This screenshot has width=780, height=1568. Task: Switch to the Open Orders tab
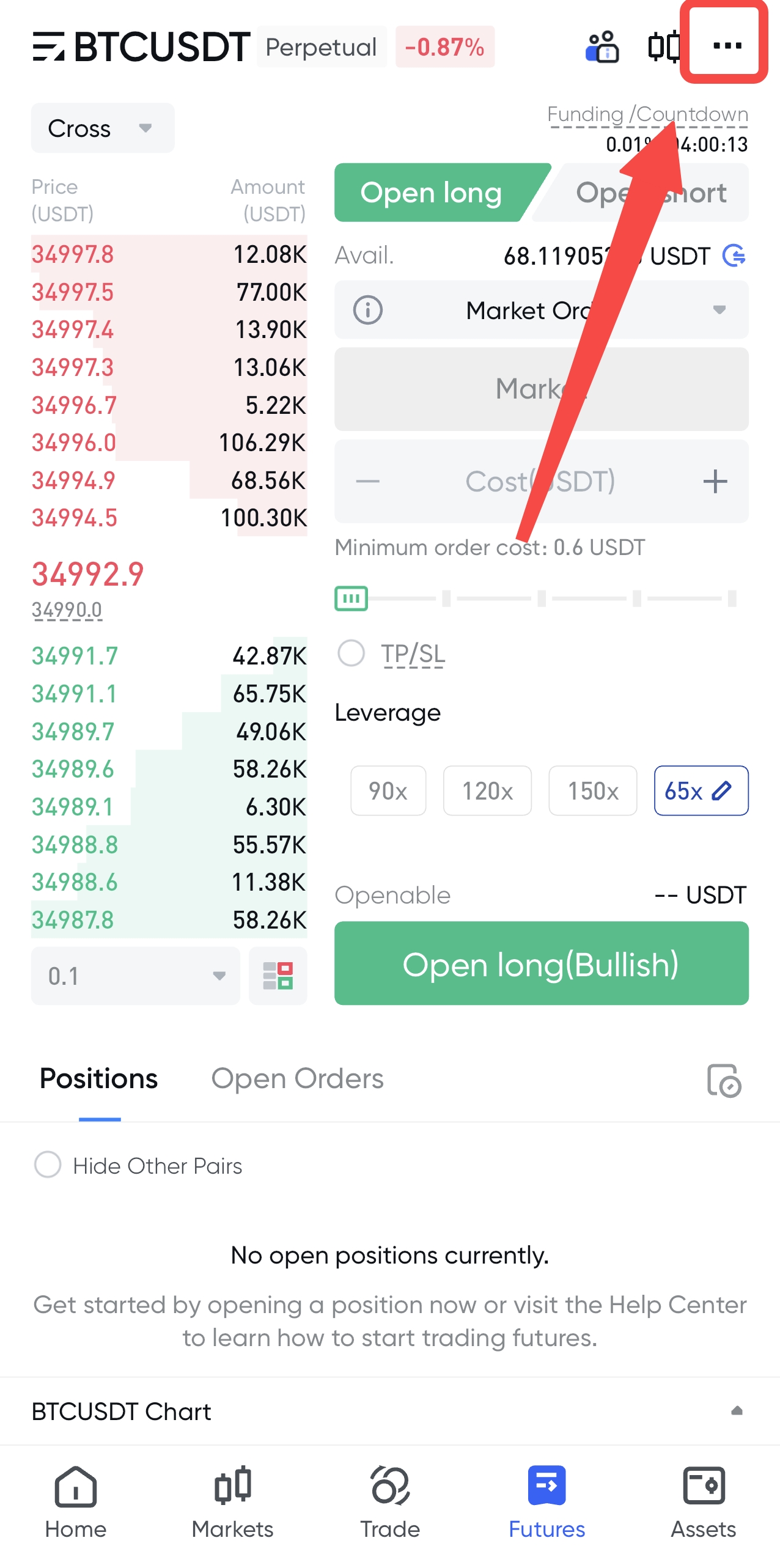coord(297,1079)
